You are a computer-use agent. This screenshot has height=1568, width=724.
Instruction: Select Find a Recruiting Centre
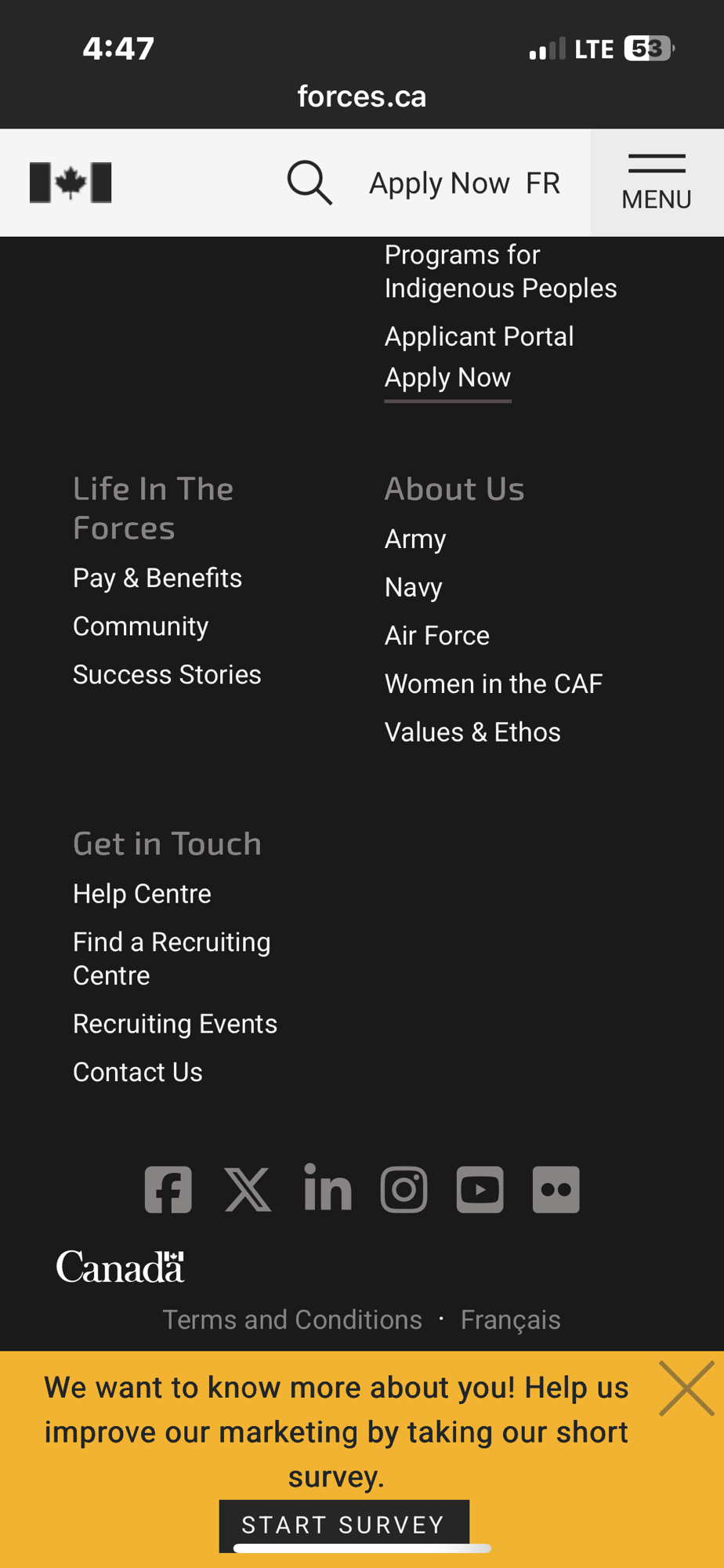click(x=172, y=958)
